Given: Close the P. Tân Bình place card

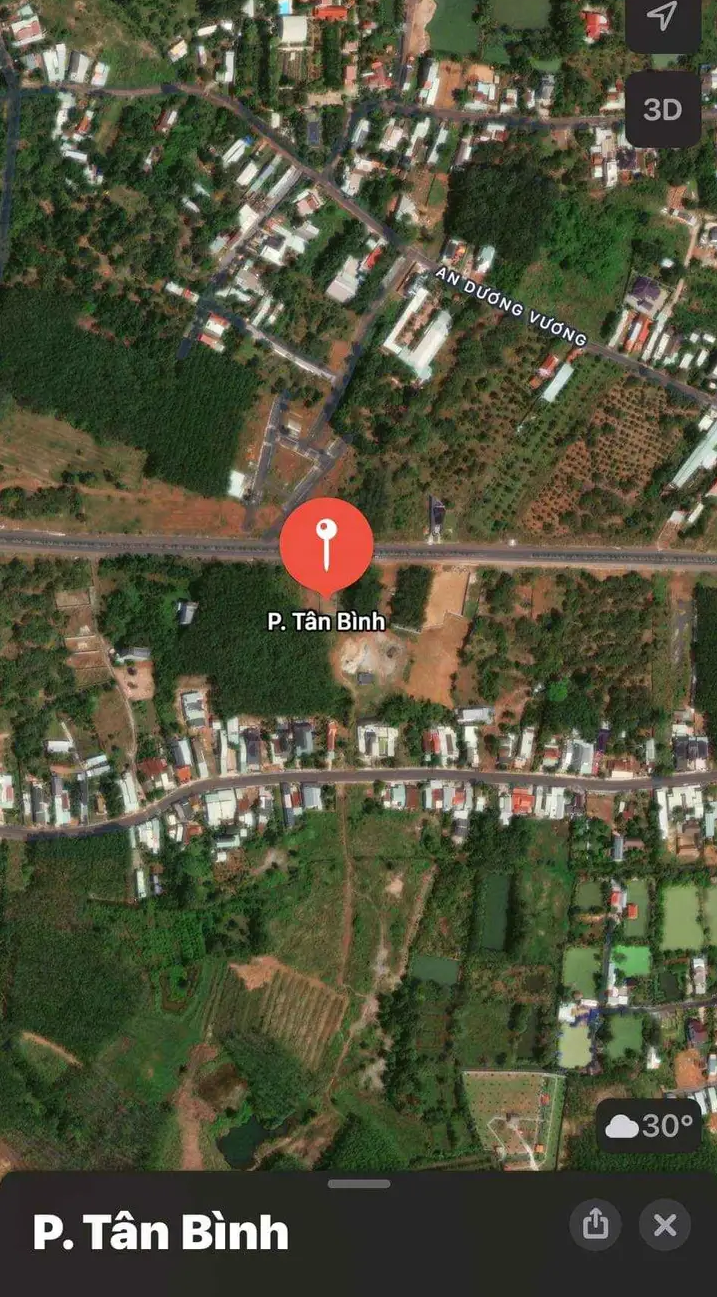Looking at the screenshot, I should click(665, 1224).
